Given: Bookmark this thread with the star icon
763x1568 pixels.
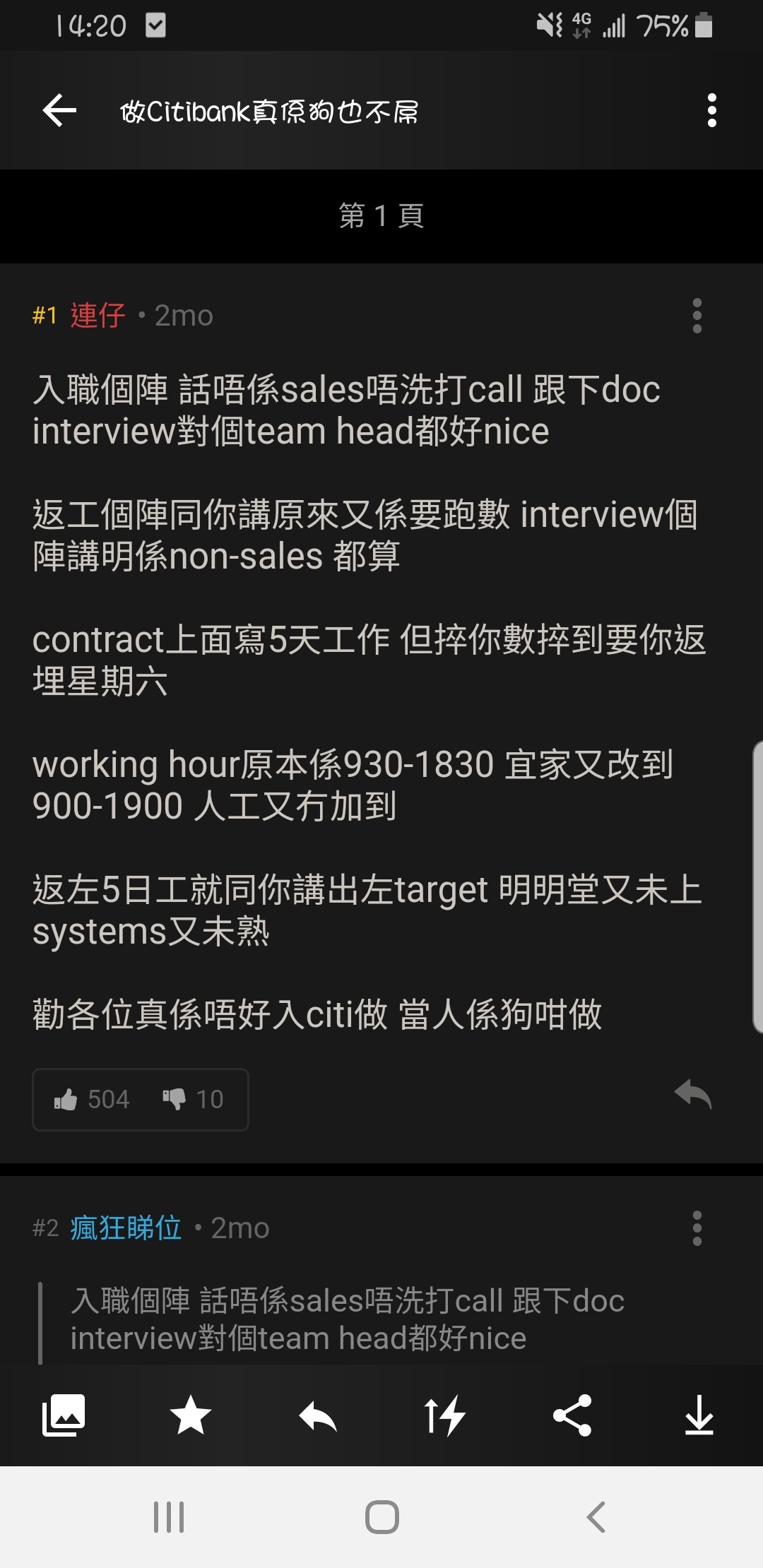Looking at the screenshot, I should (x=191, y=1415).
